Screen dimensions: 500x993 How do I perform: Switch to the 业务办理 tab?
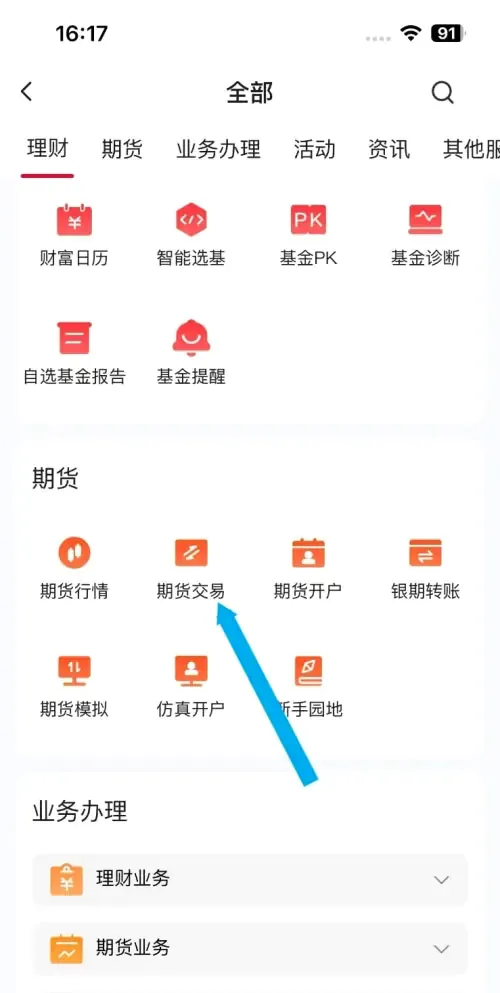click(218, 149)
